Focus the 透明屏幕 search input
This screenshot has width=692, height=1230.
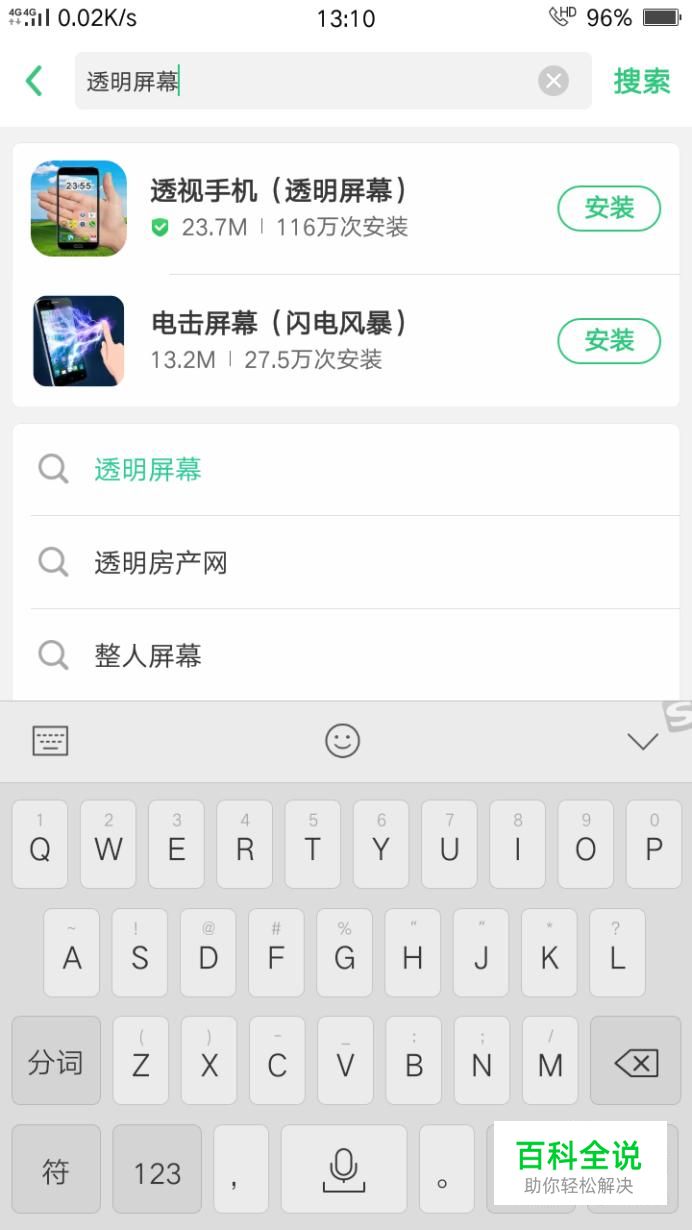tap(300, 81)
